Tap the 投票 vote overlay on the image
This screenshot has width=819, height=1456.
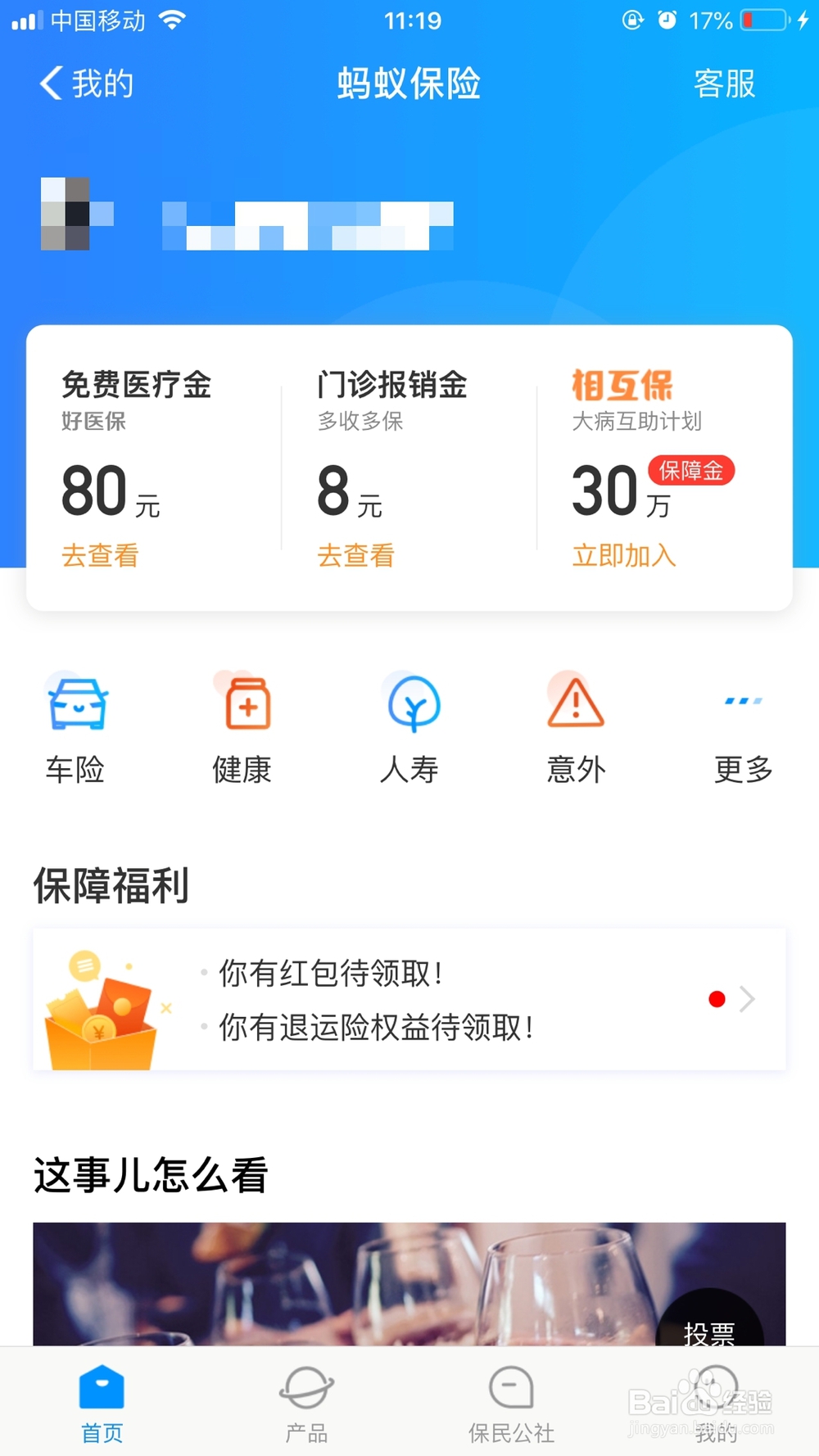(710, 1333)
